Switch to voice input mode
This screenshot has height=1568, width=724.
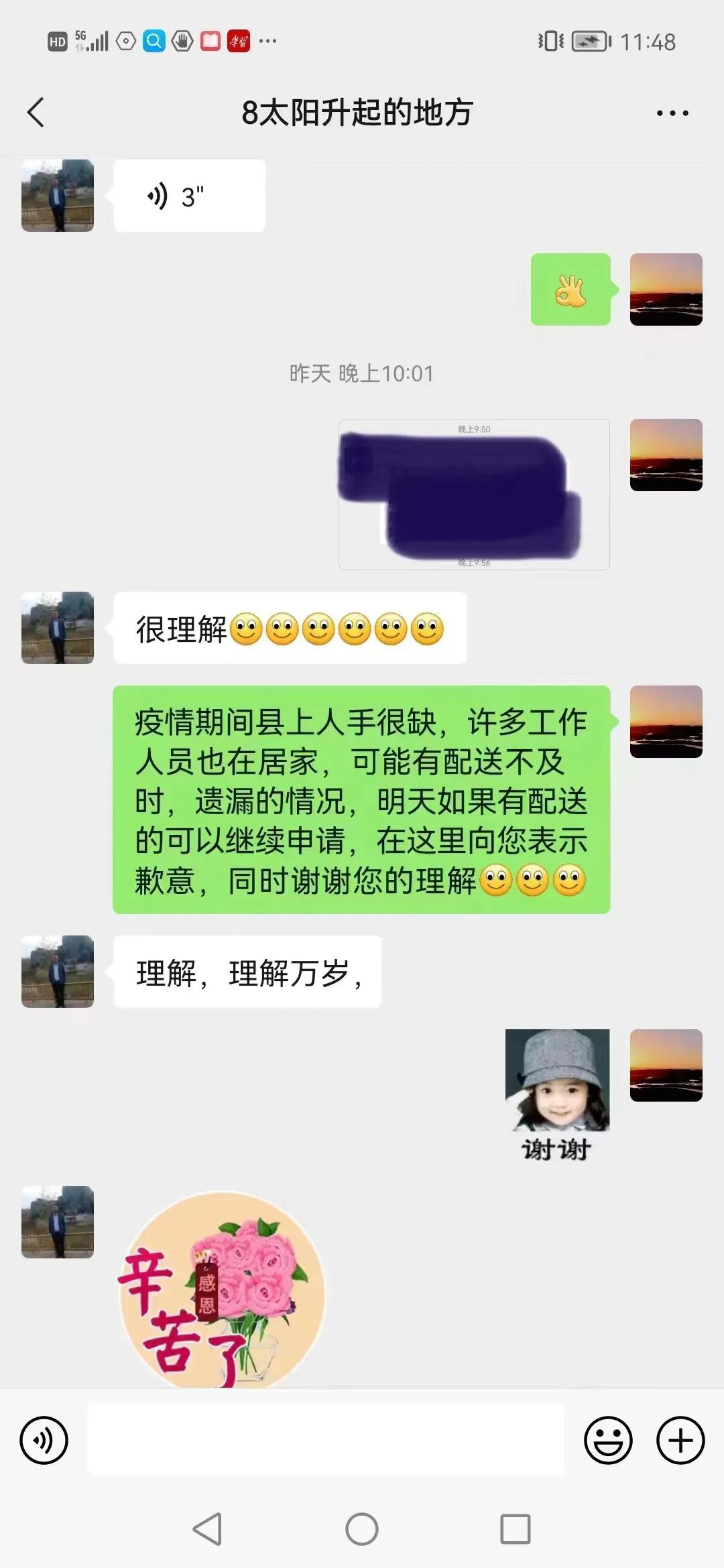pyautogui.click(x=44, y=1439)
